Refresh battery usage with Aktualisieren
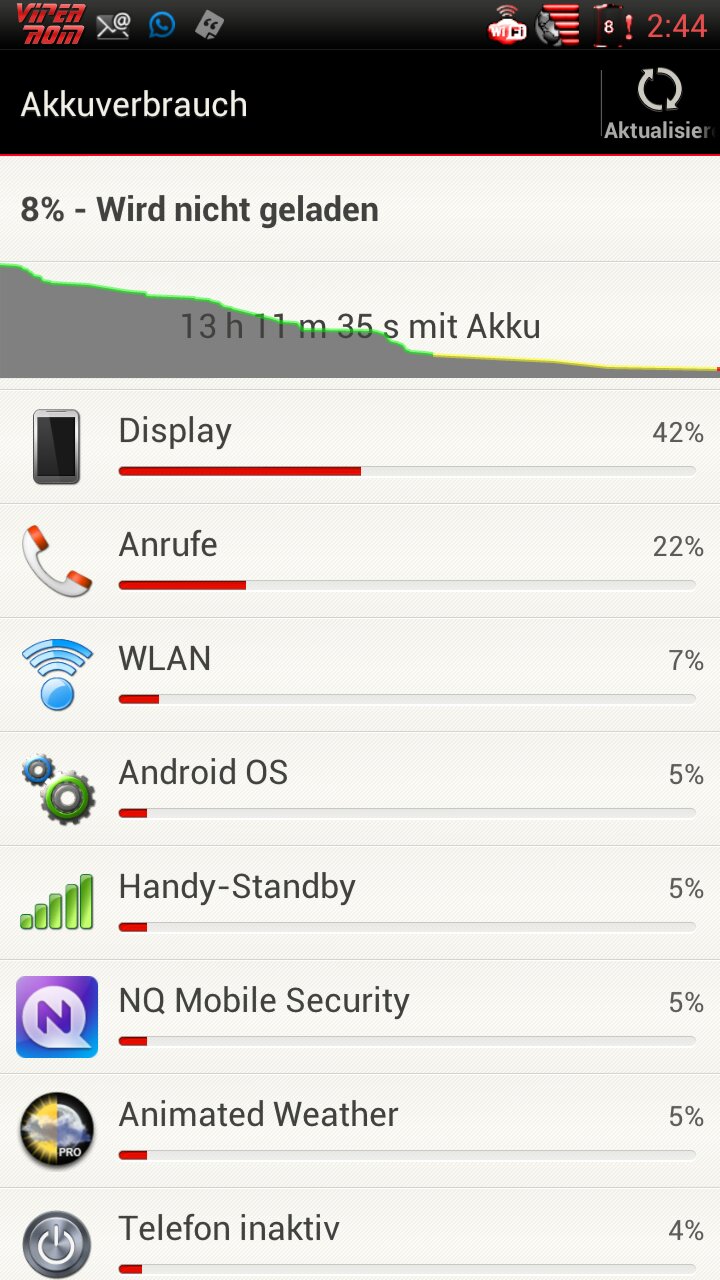This screenshot has height=1280, width=720. click(660, 103)
